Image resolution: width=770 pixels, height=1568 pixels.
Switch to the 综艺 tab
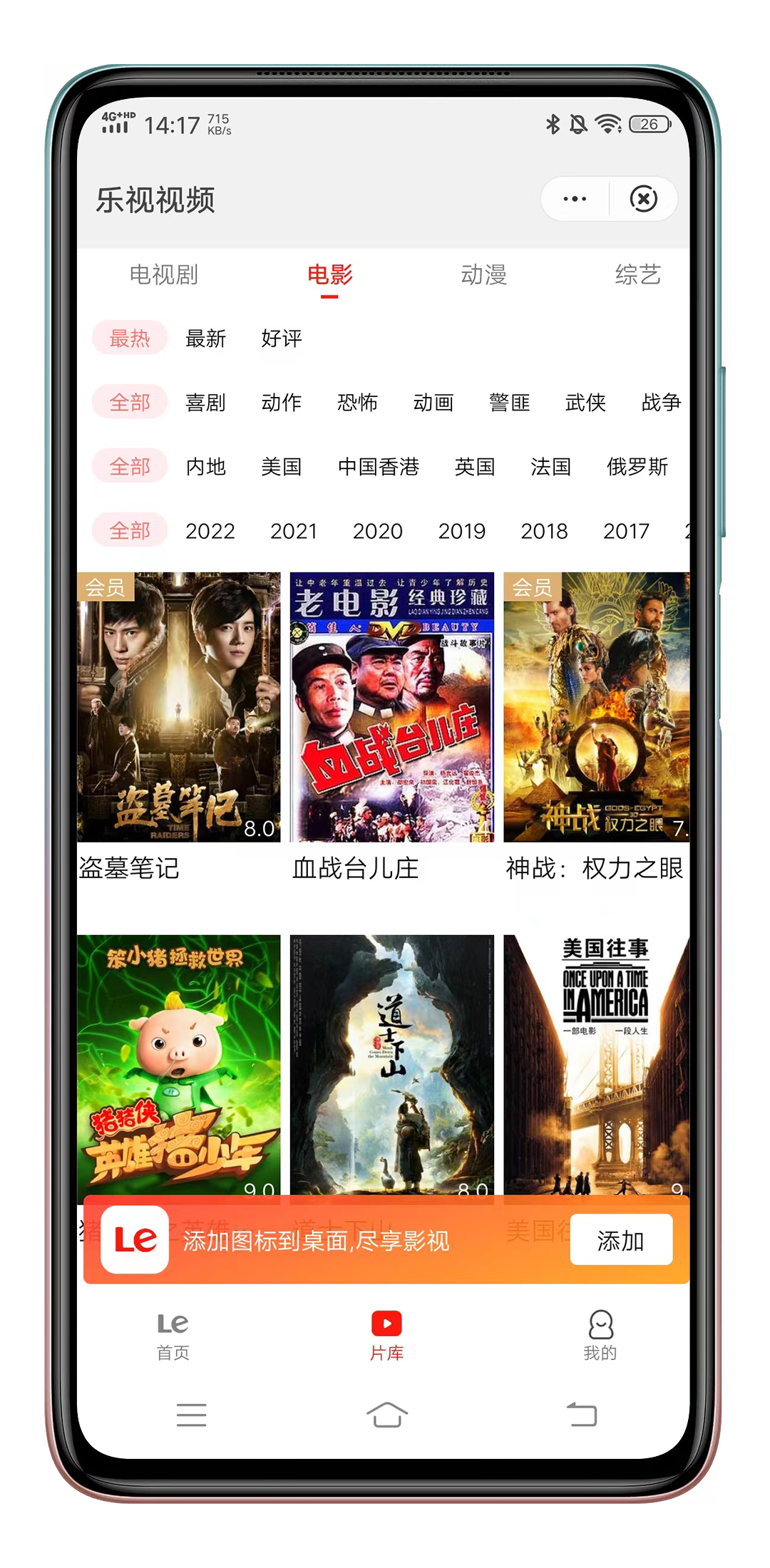pos(637,274)
